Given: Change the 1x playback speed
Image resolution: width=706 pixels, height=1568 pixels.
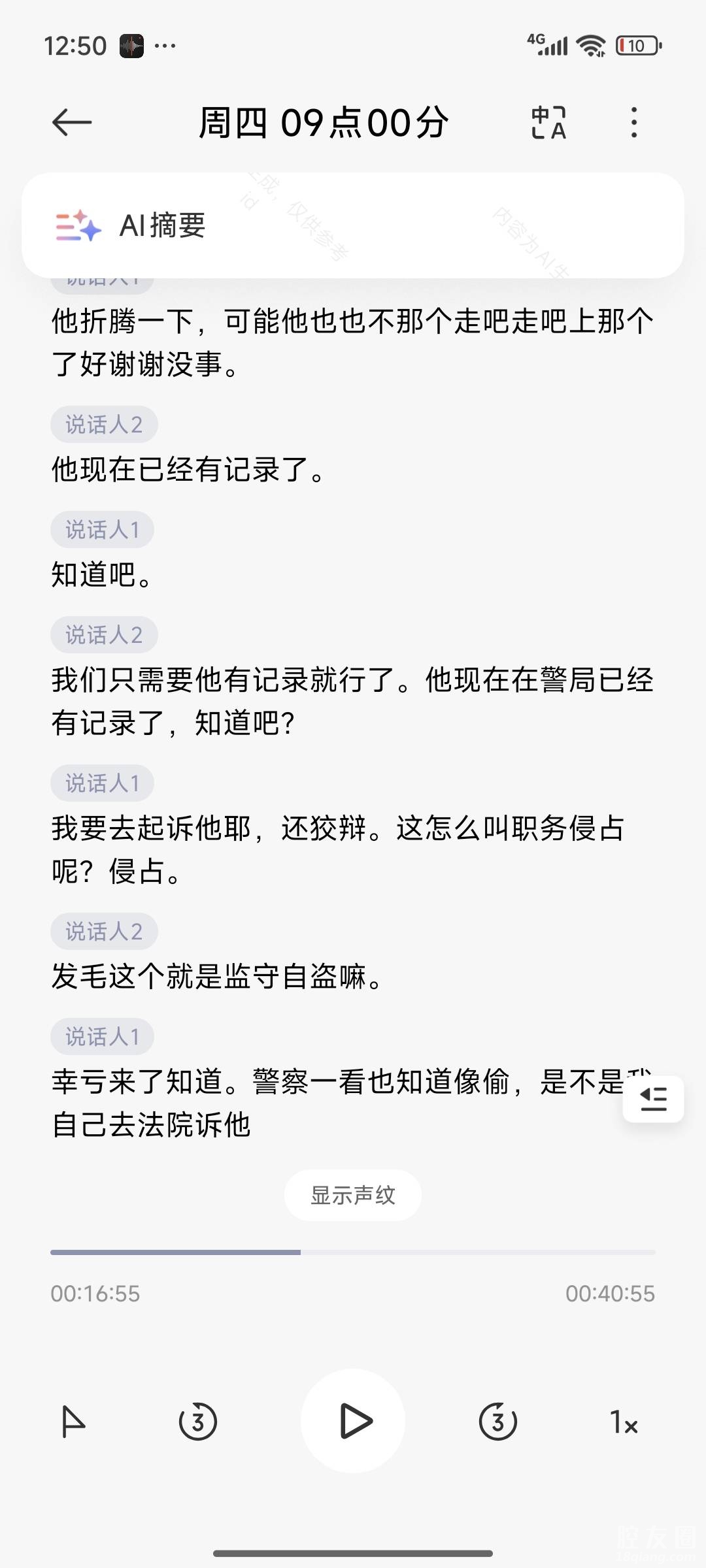Looking at the screenshot, I should pos(623,1422).
